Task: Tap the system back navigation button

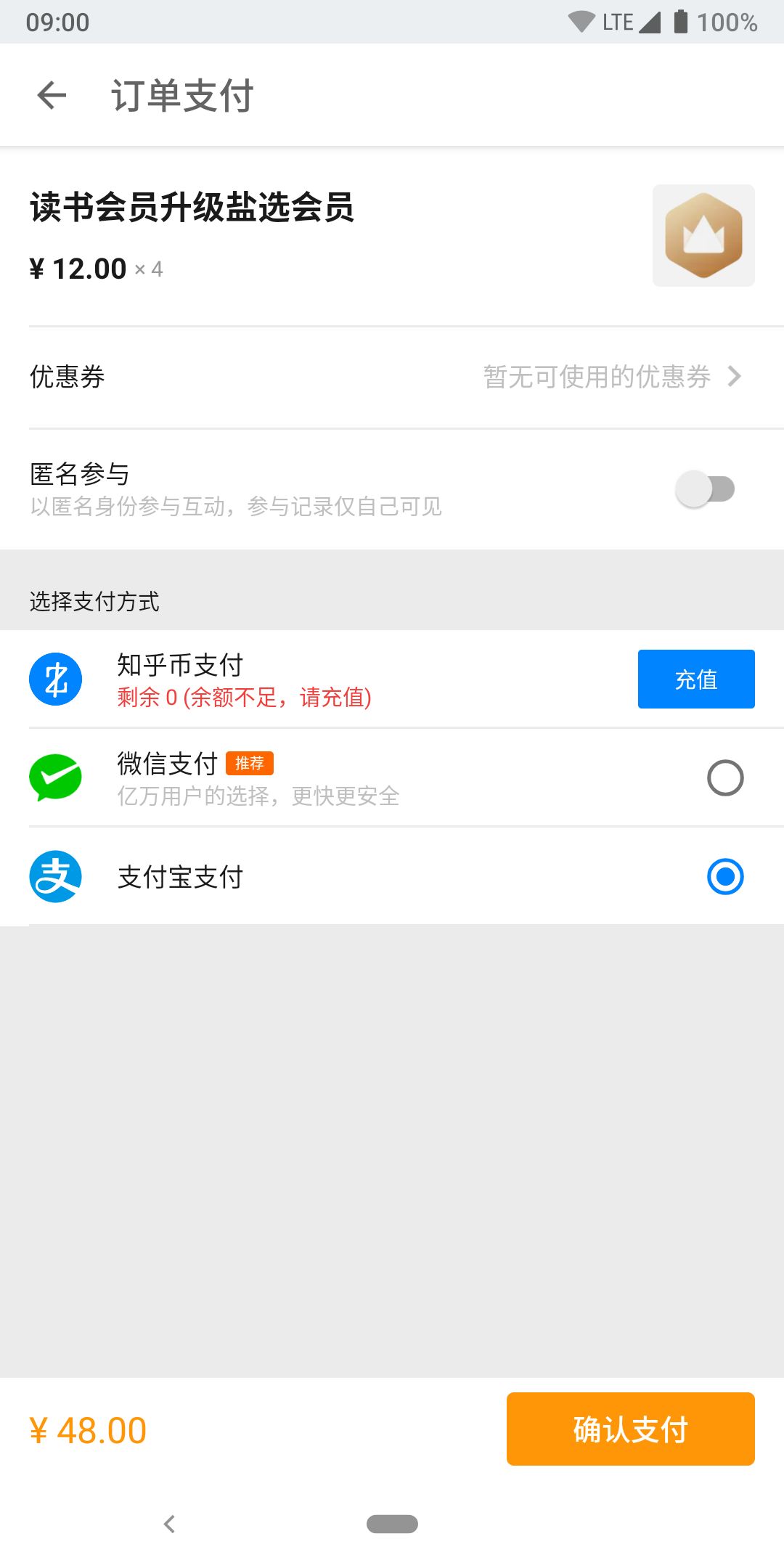Action: 170,1524
